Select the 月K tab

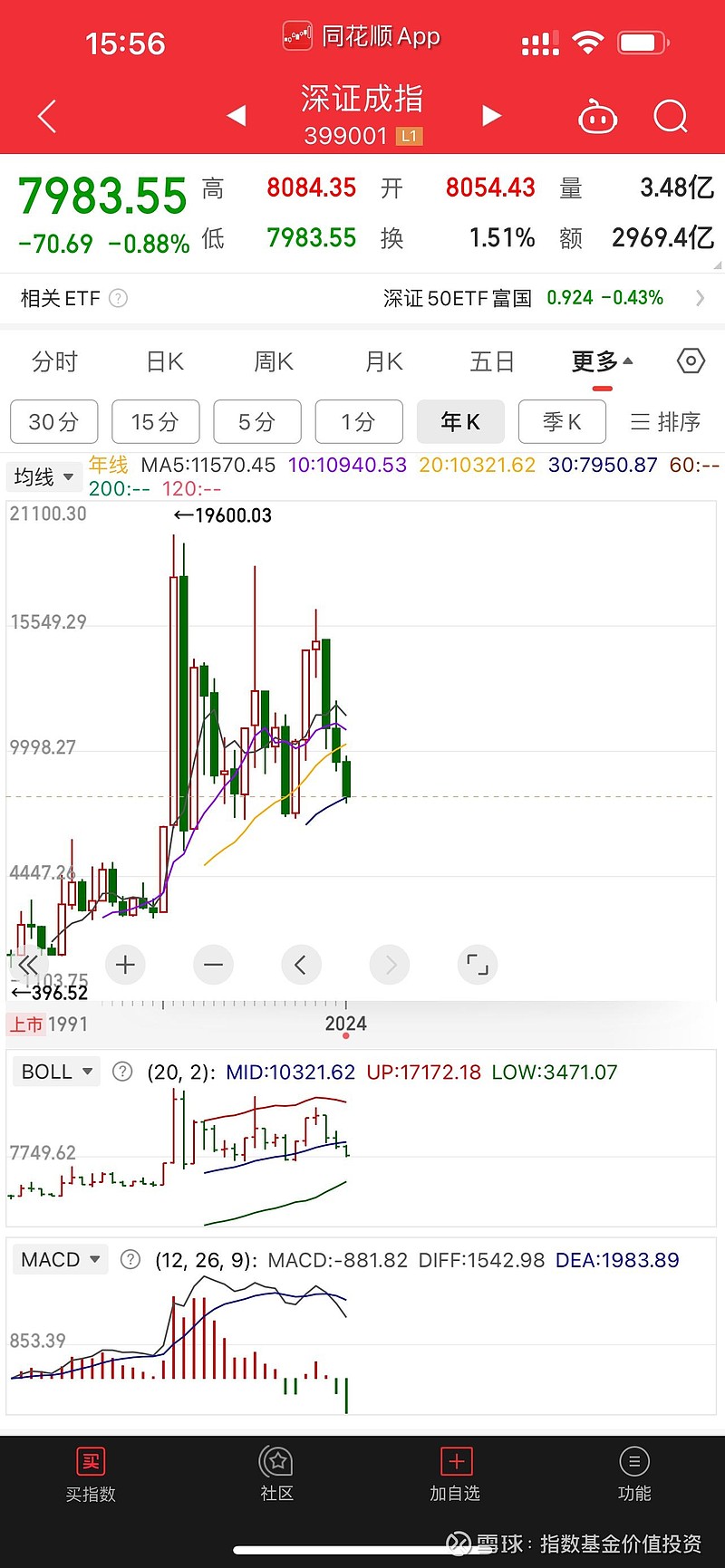(x=383, y=362)
